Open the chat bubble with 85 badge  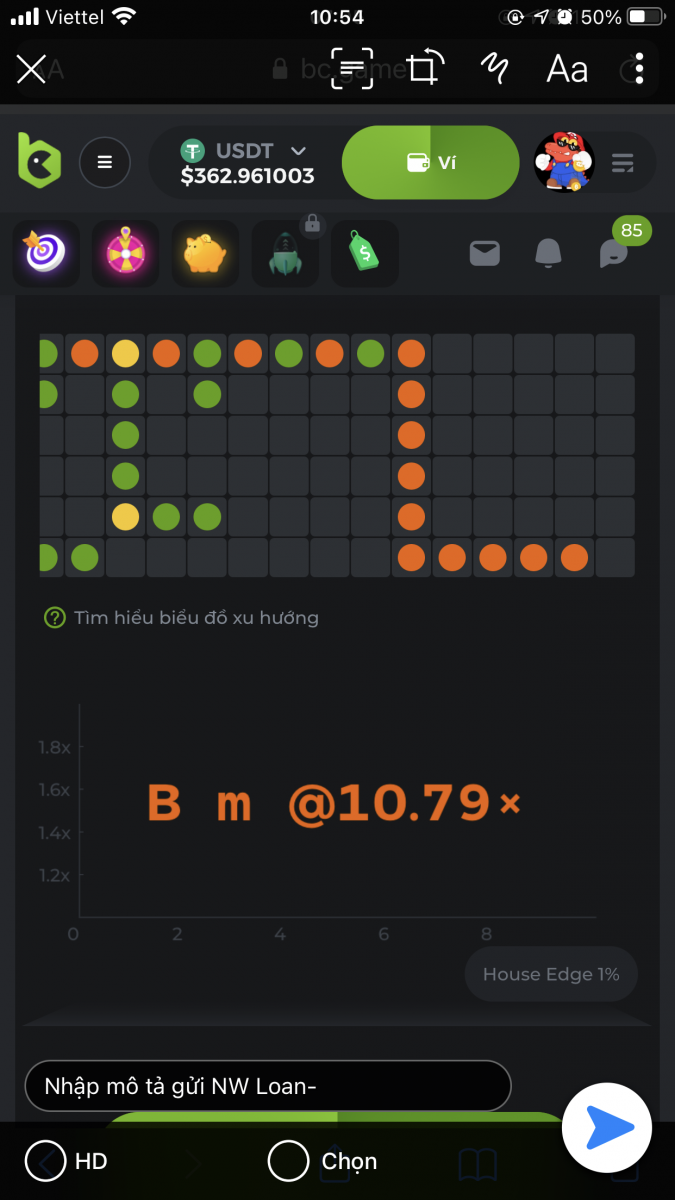pyautogui.click(x=613, y=253)
